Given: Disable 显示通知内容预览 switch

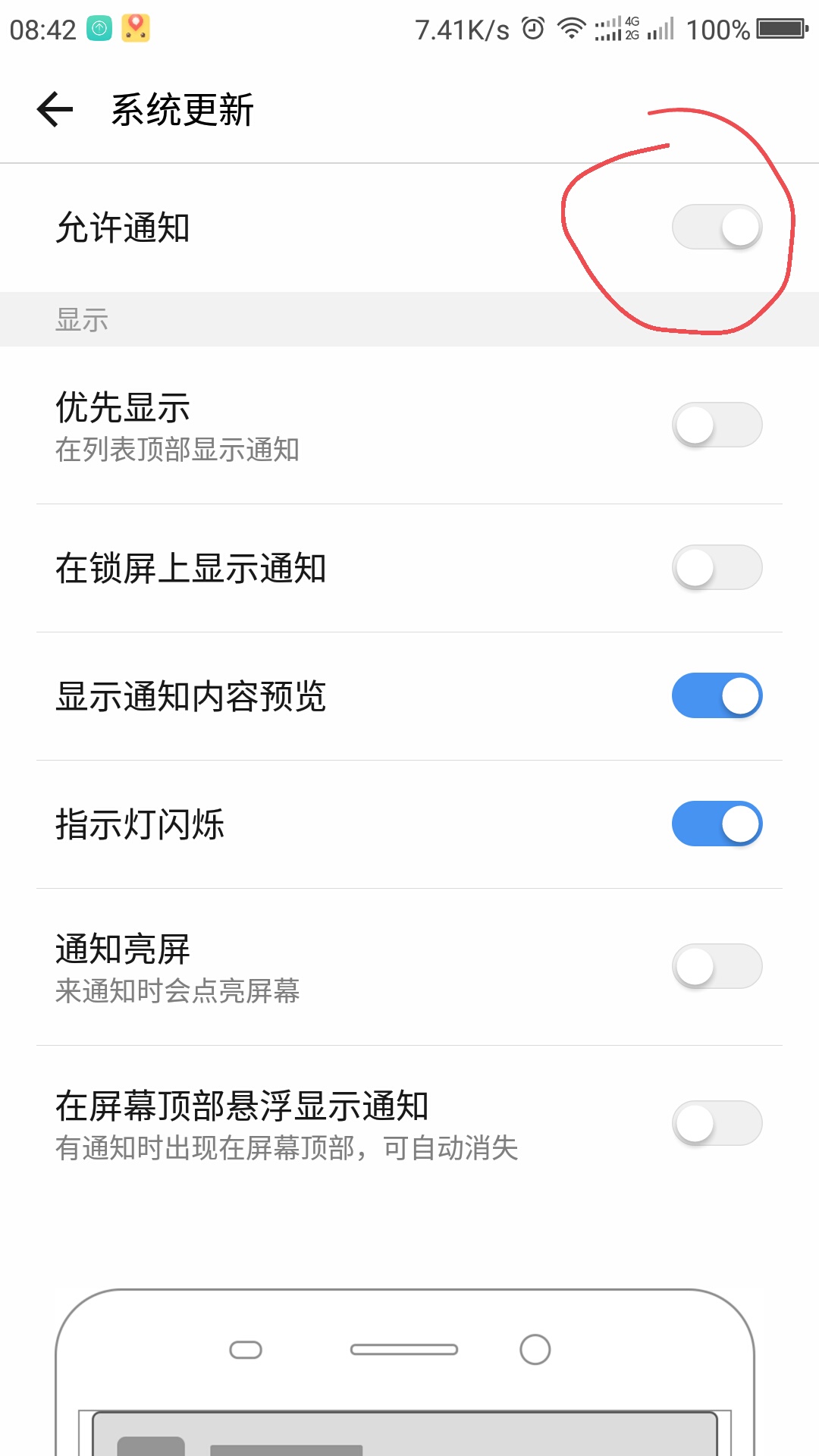Looking at the screenshot, I should [717, 695].
